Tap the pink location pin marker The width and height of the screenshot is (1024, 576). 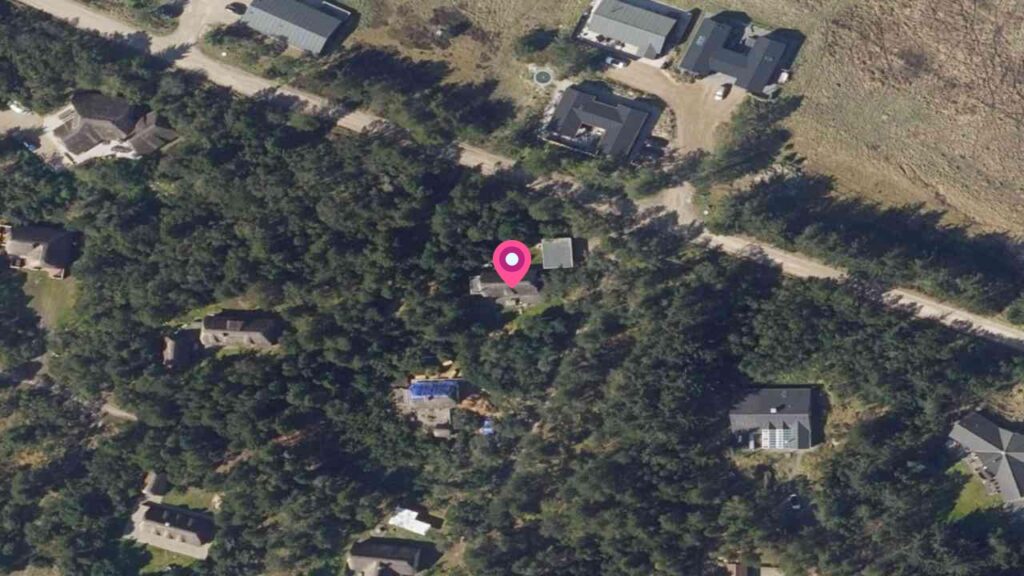[x=512, y=262]
